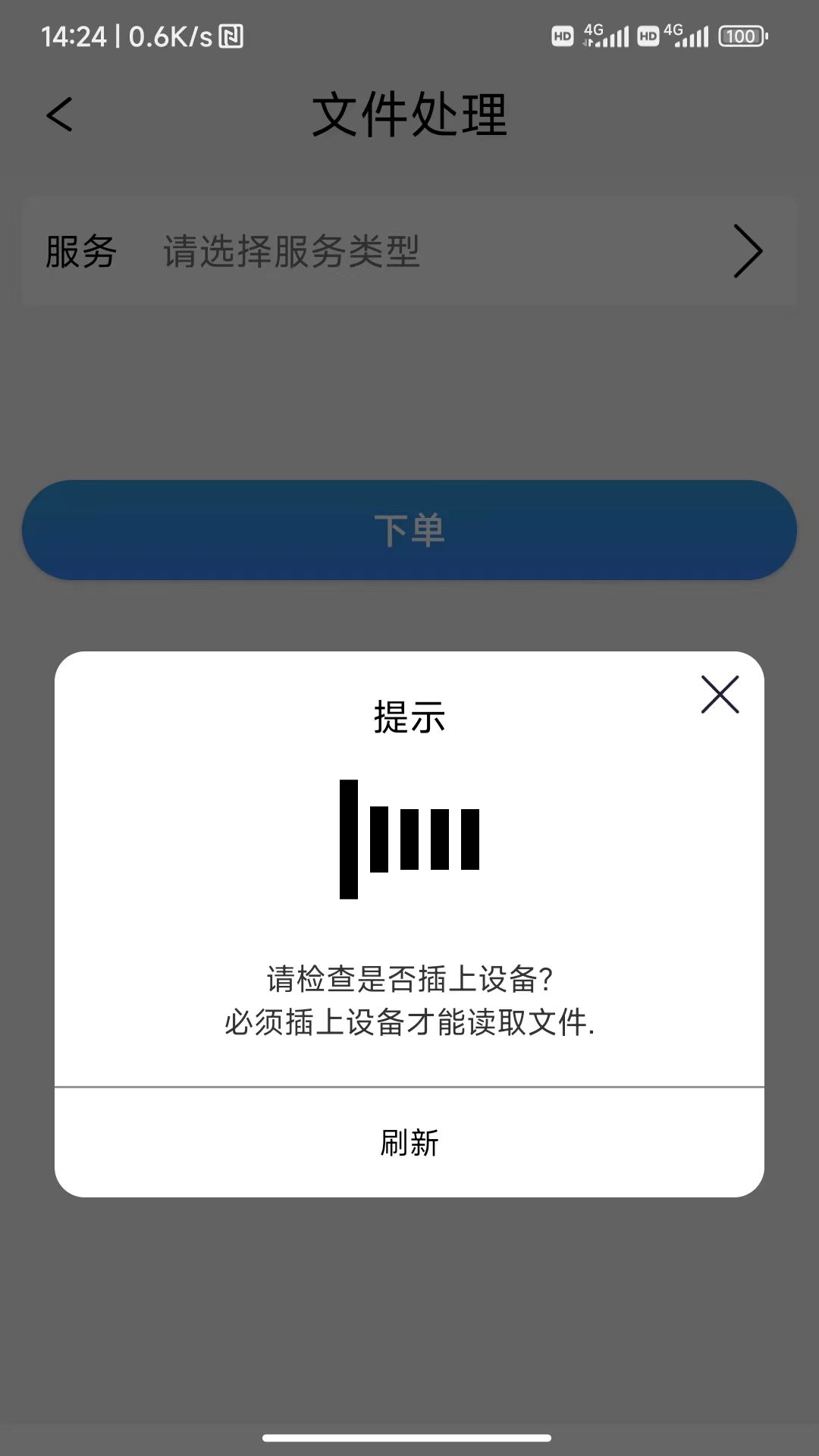Expand the 服务 row chevron arrow
This screenshot has width=819, height=1456.
click(748, 251)
